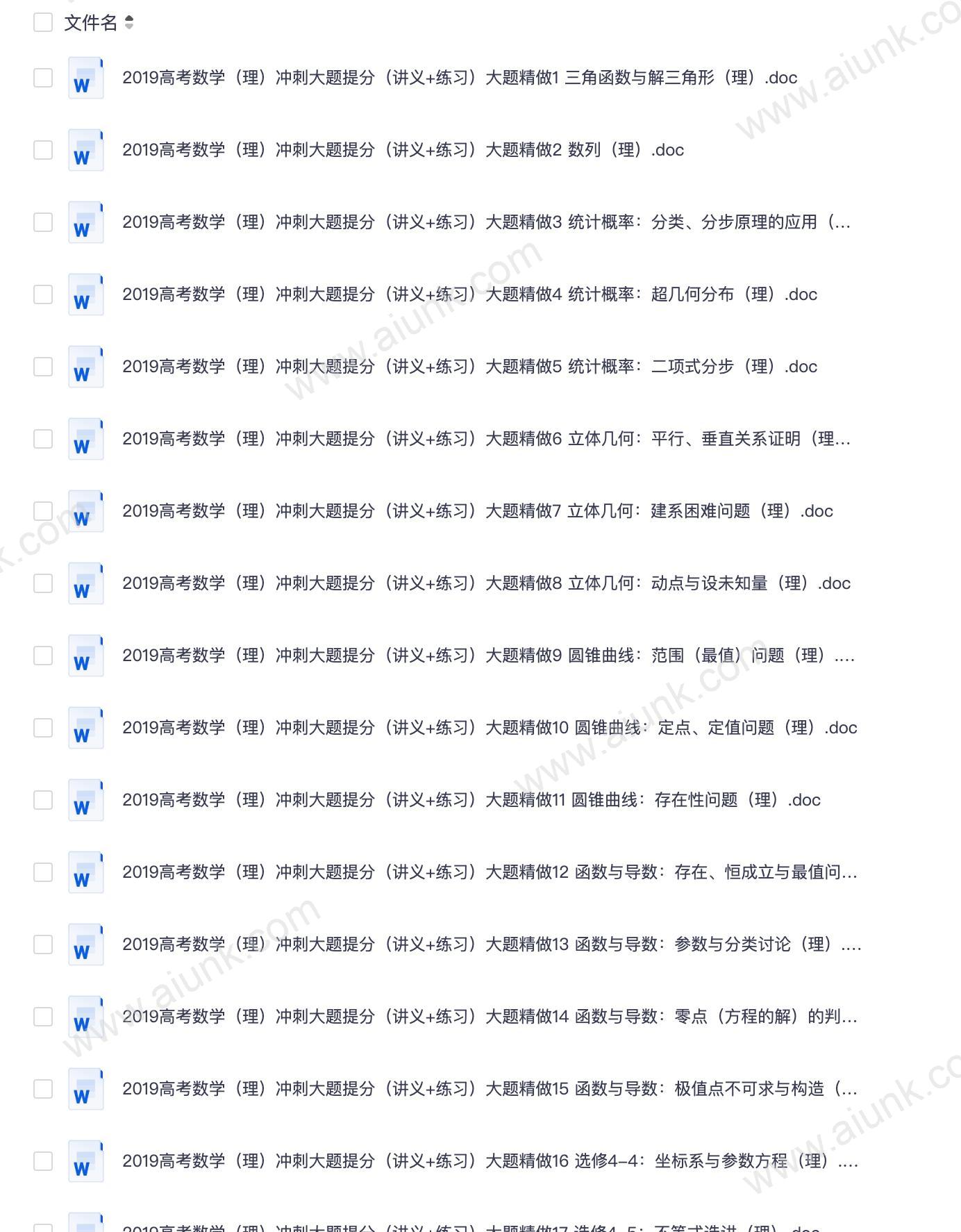Toggle the select-all checkbox beside 文件名

[43, 22]
